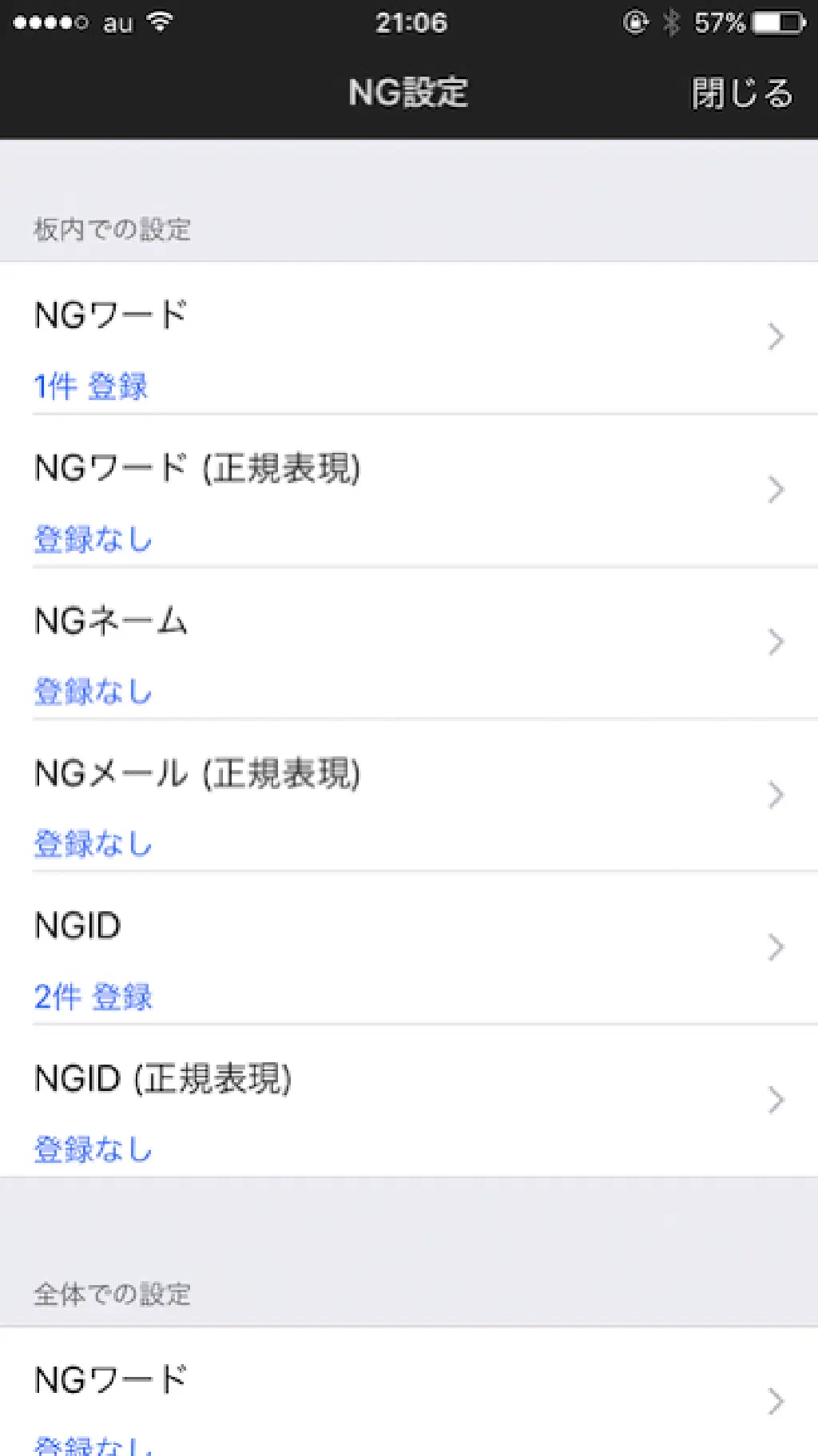Open the NGネーム setting row
Viewport: 818px width, 1456px height.
pyautogui.click(x=407, y=644)
